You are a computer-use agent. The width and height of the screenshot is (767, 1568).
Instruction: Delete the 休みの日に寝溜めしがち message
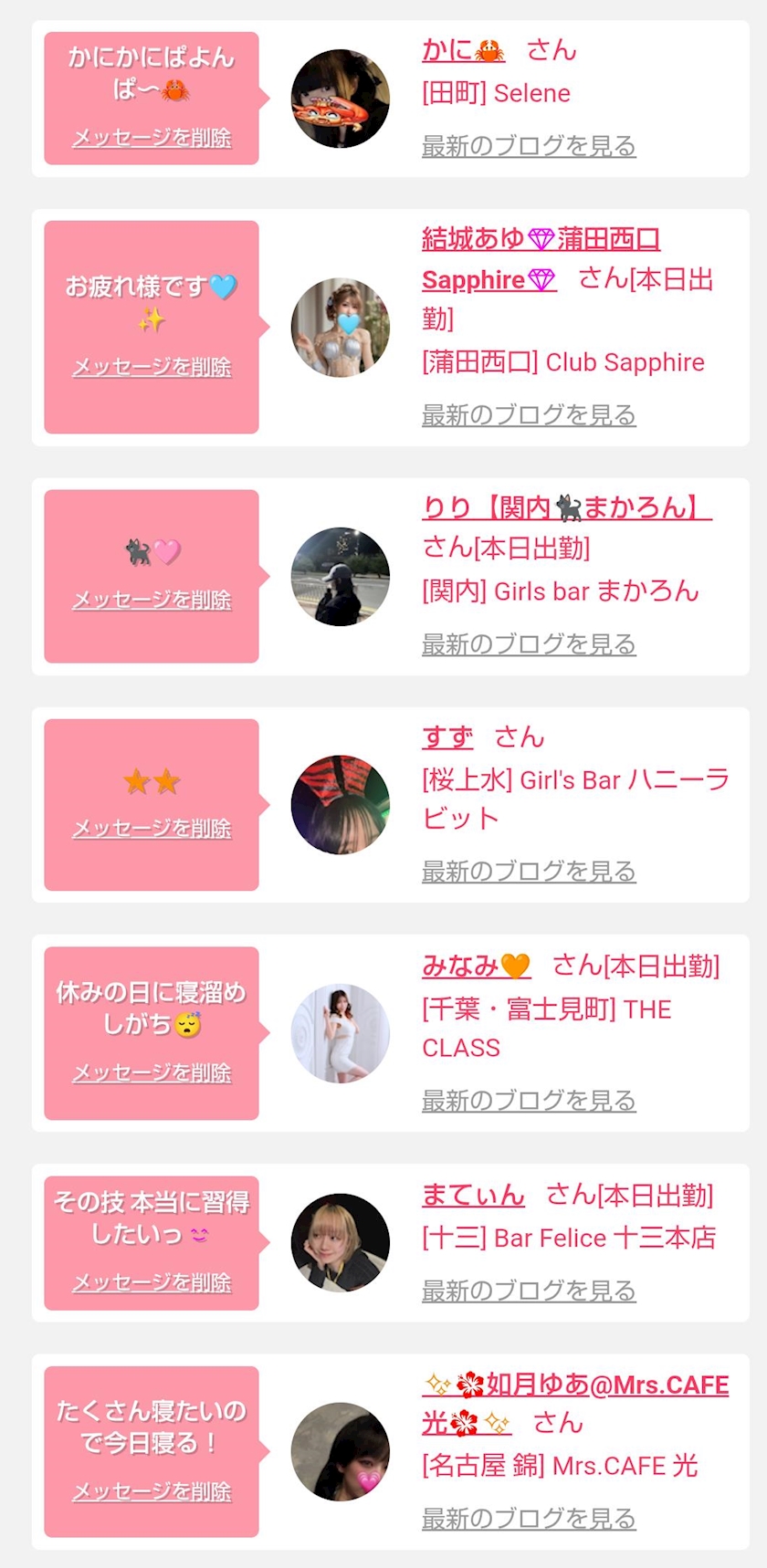pyautogui.click(x=152, y=1072)
